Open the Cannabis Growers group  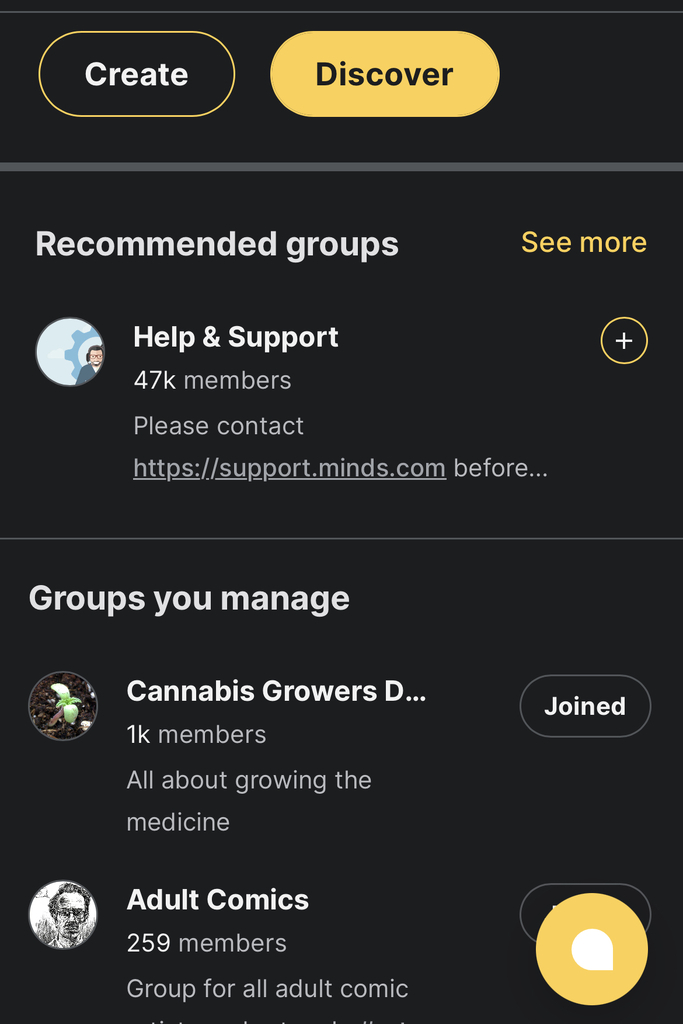click(276, 691)
